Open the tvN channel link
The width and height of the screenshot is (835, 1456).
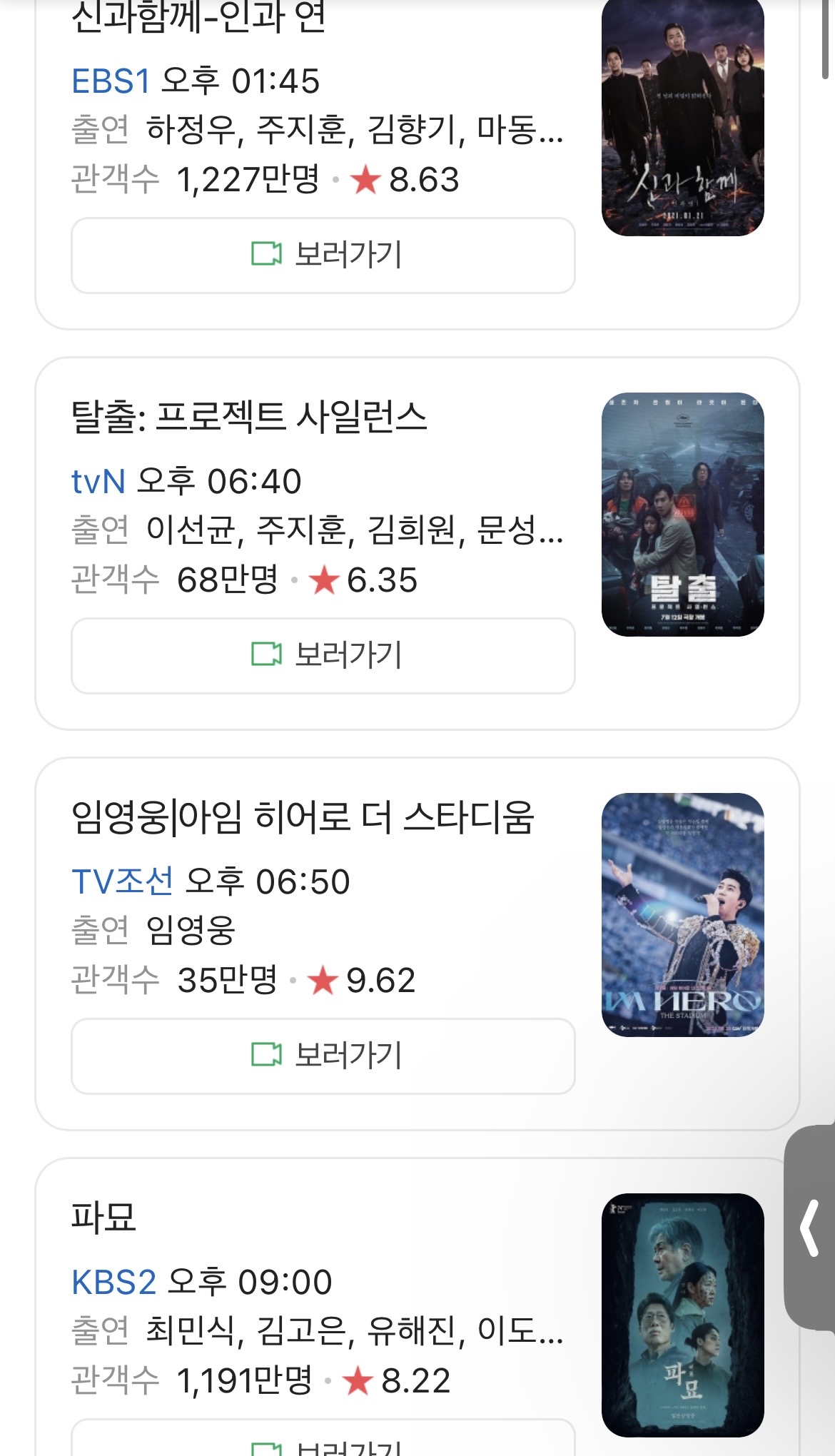coord(98,481)
